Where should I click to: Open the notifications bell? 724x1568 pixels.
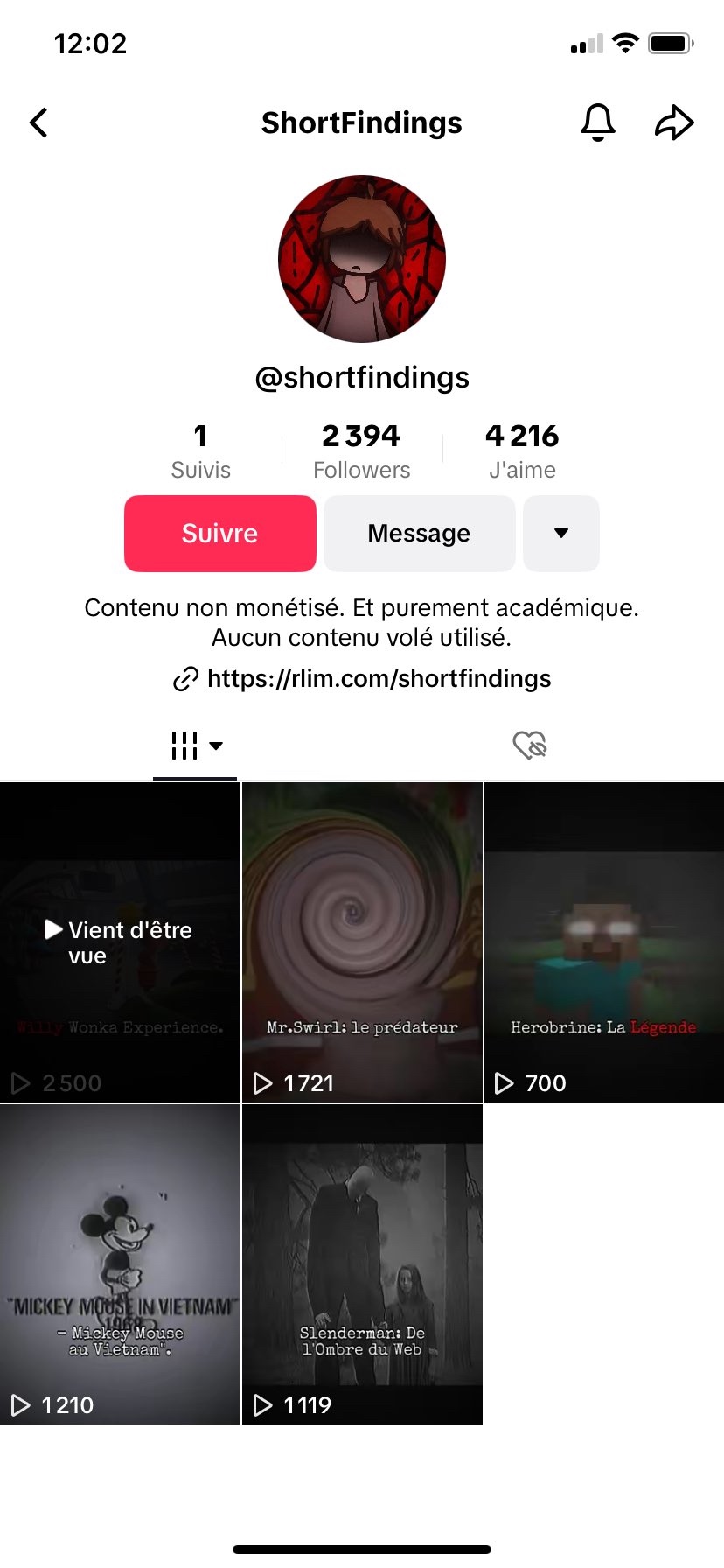coord(598,122)
